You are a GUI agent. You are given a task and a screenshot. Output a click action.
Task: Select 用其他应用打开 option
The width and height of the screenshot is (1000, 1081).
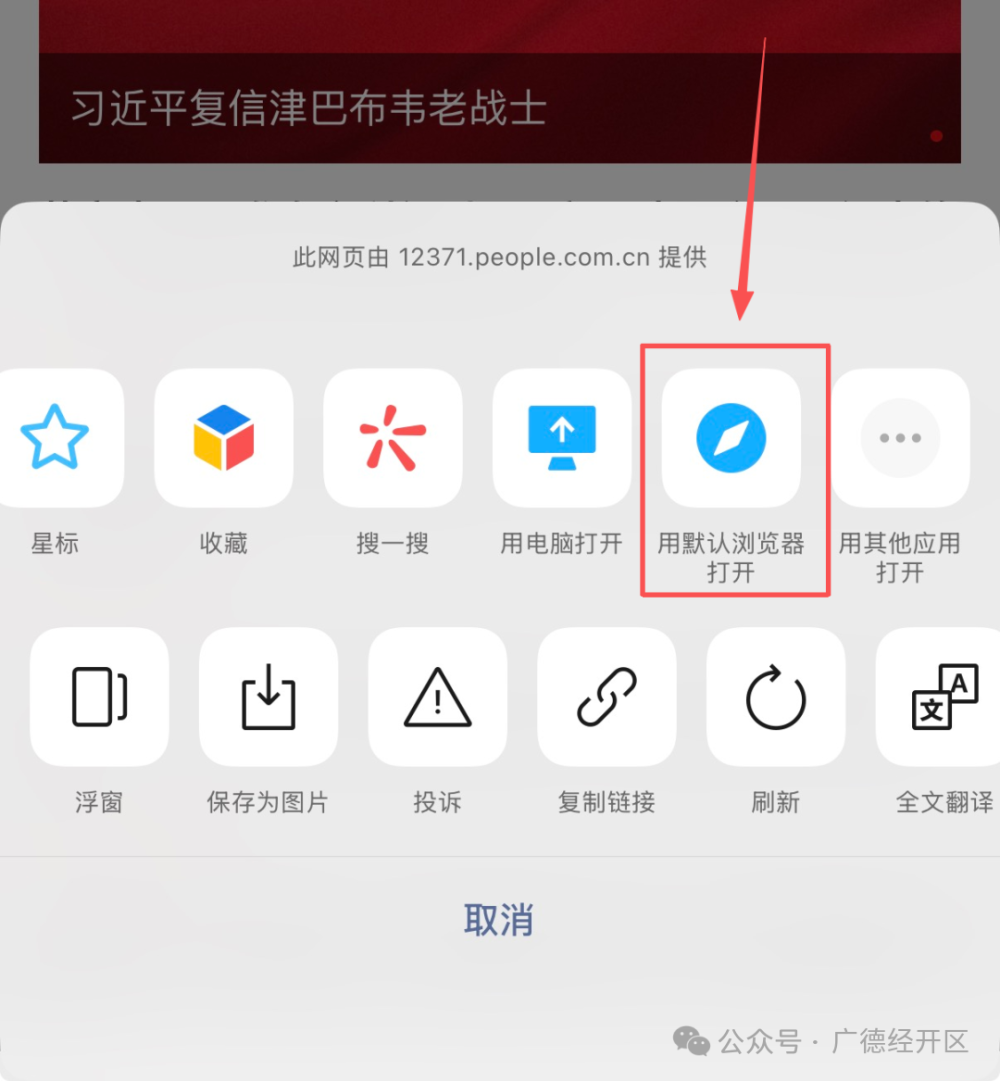click(x=900, y=438)
